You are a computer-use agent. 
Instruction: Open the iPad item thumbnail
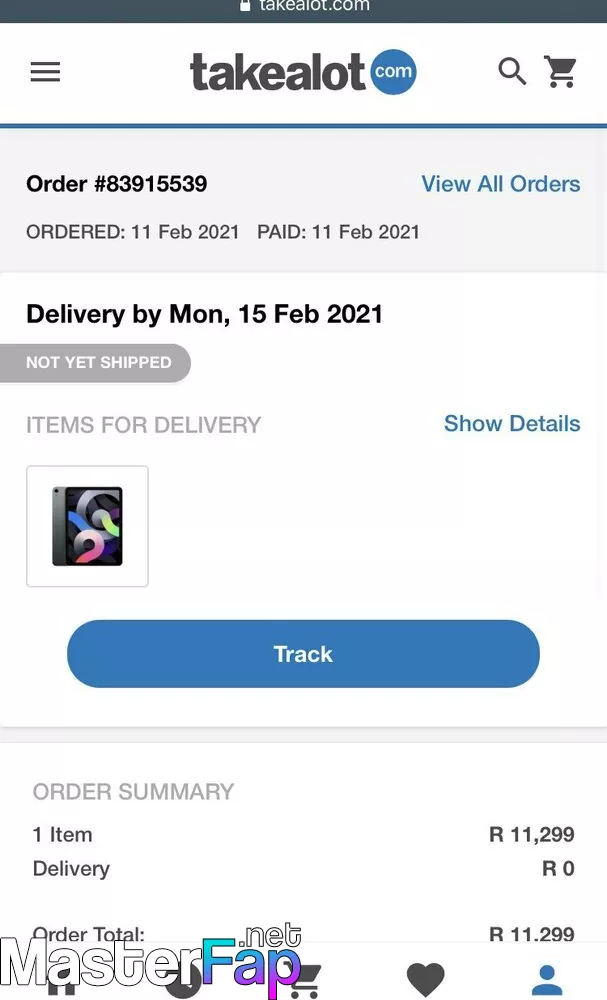point(87,526)
